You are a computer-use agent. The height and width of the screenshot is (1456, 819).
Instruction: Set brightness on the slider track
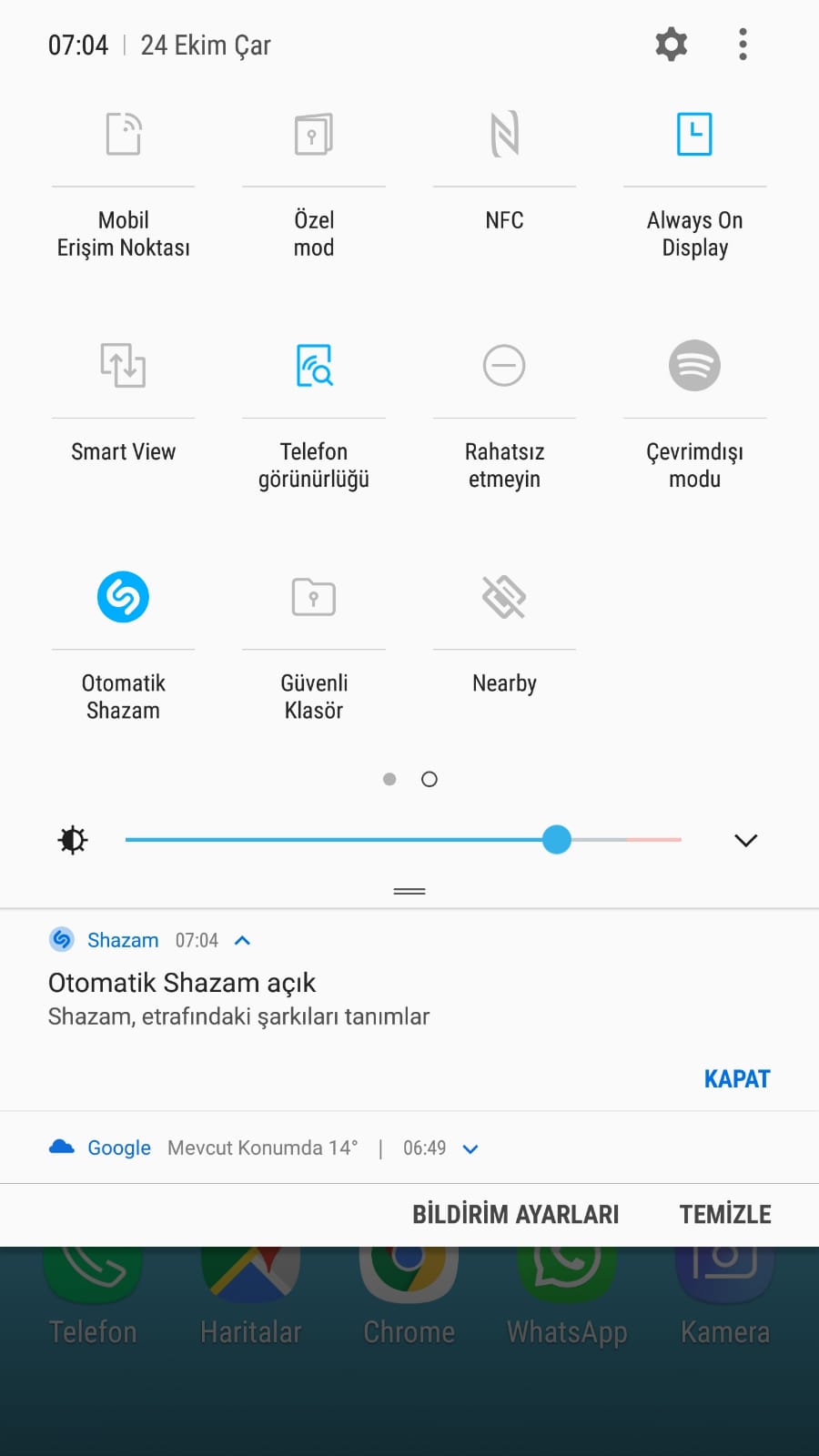(x=403, y=839)
